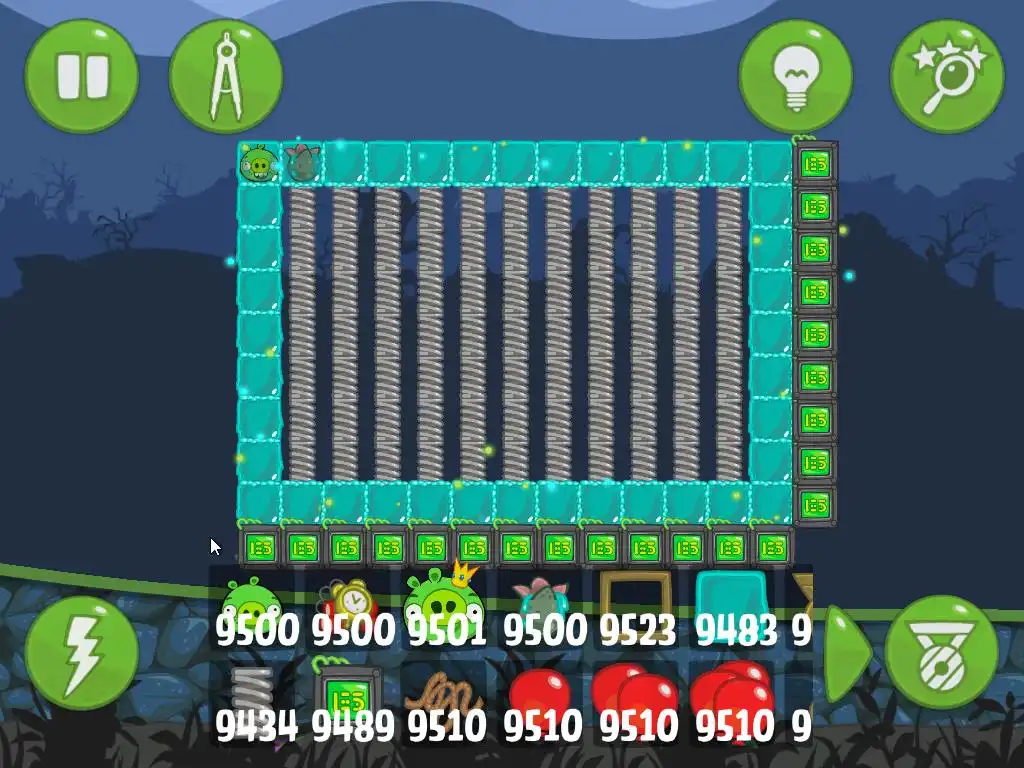
Task: Open the blueprint compass tool
Action: [x=226, y=76]
